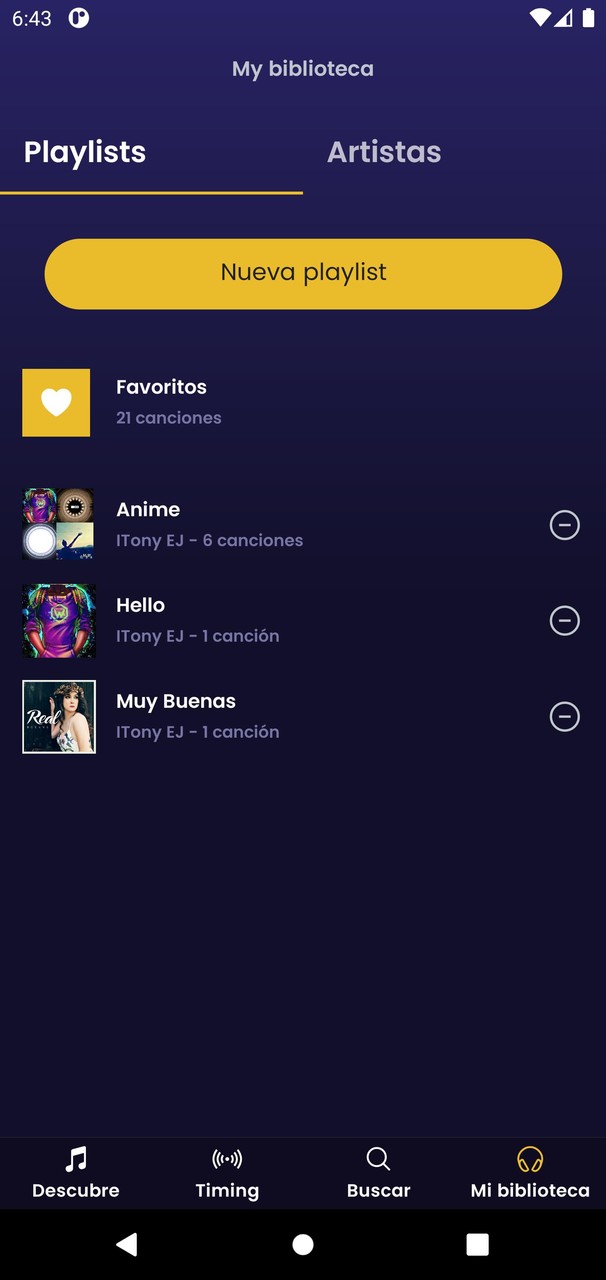Switch to Buscar search tab

point(378,1173)
